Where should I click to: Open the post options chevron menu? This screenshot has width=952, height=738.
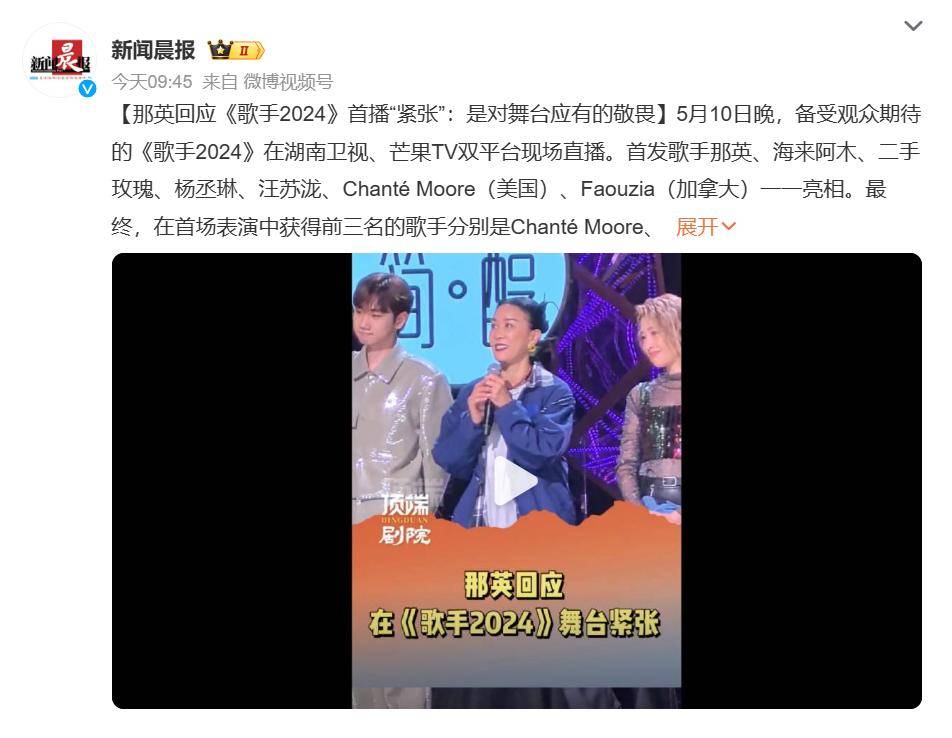click(x=912, y=27)
